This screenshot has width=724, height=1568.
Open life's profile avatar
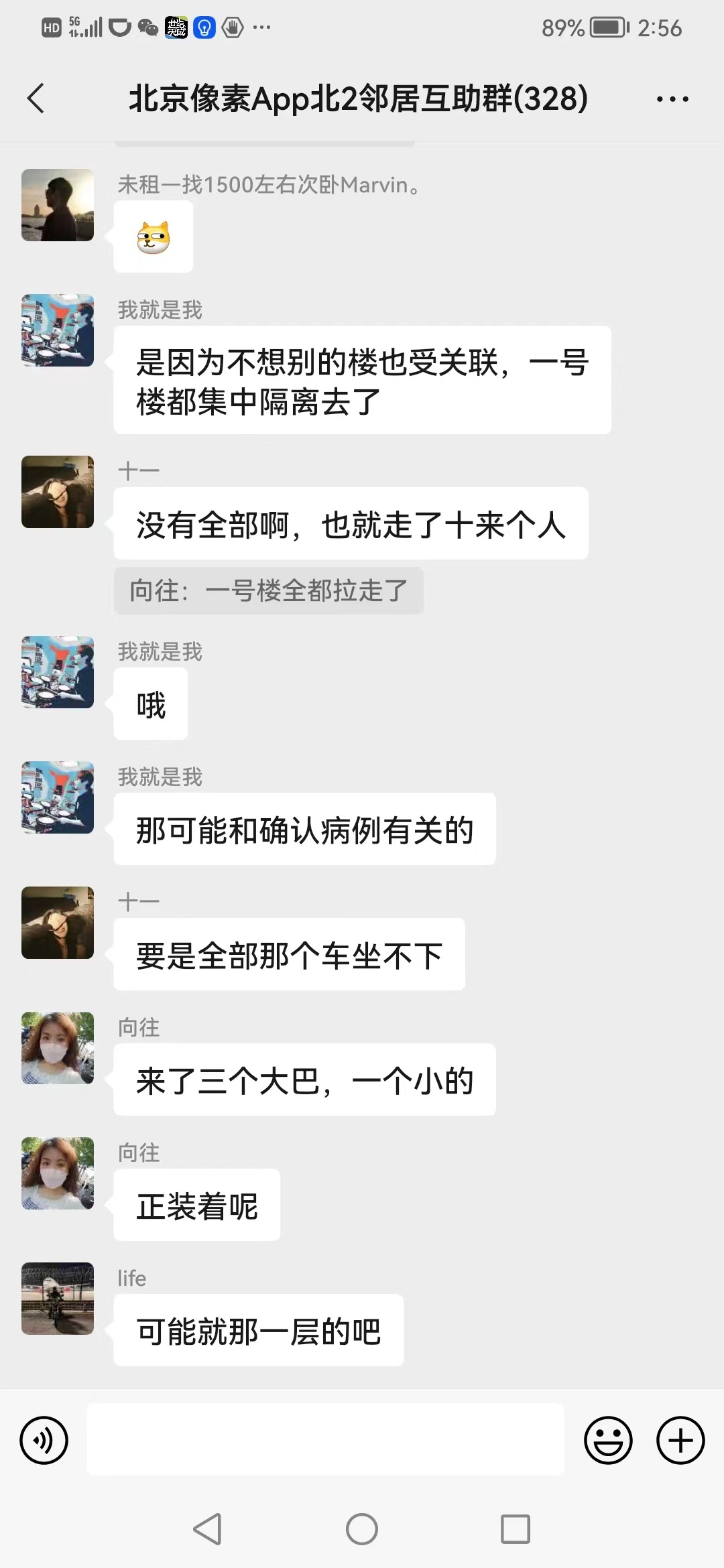(58, 1299)
